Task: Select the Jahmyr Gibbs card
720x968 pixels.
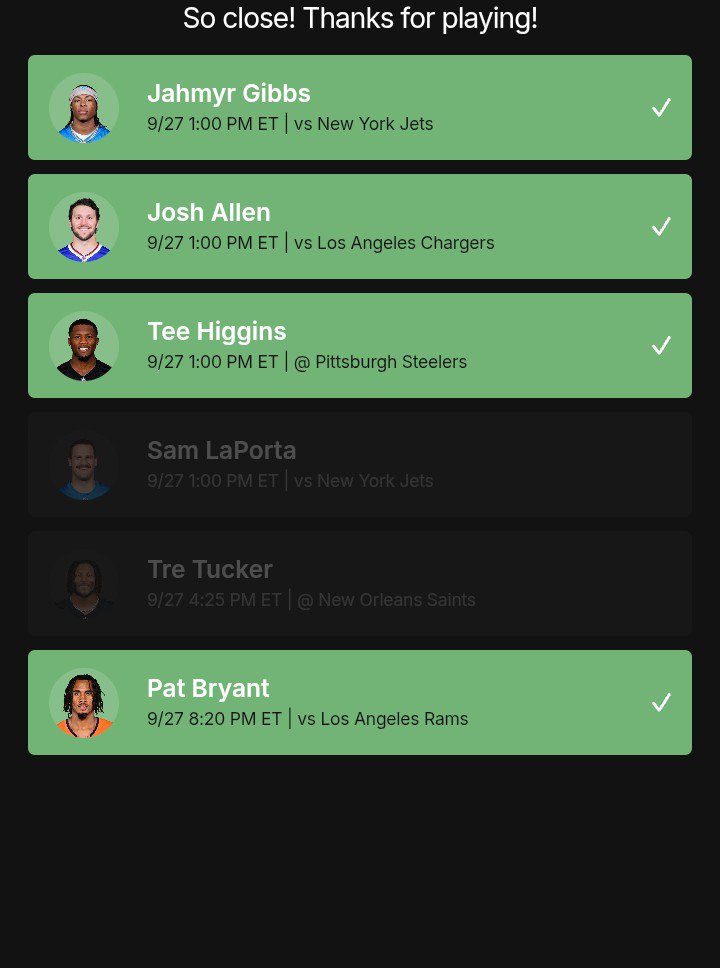Action: pyautogui.click(x=360, y=107)
